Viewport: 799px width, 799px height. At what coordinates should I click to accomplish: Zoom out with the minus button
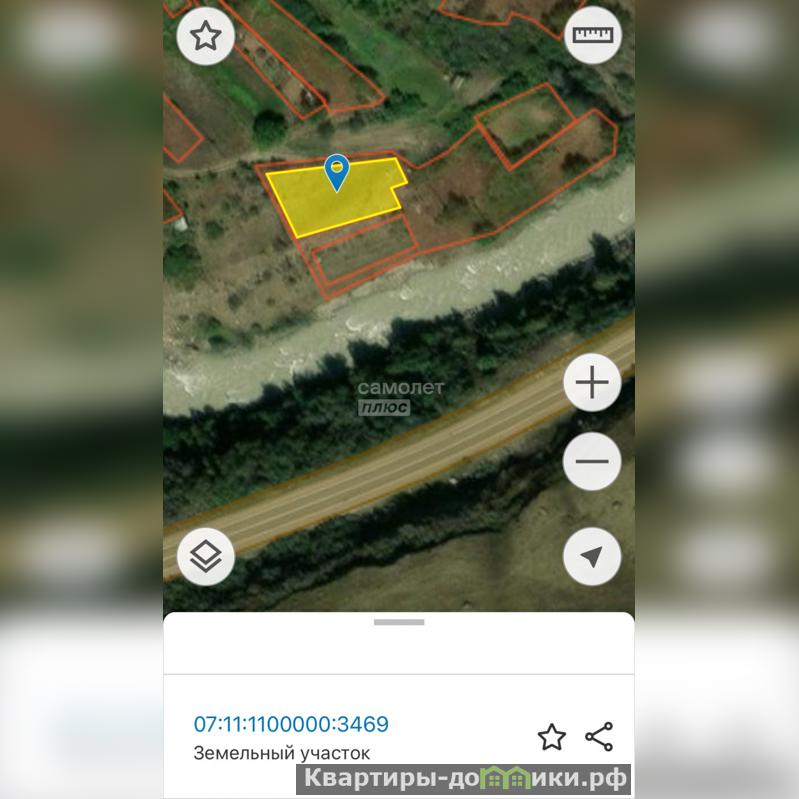593,462
